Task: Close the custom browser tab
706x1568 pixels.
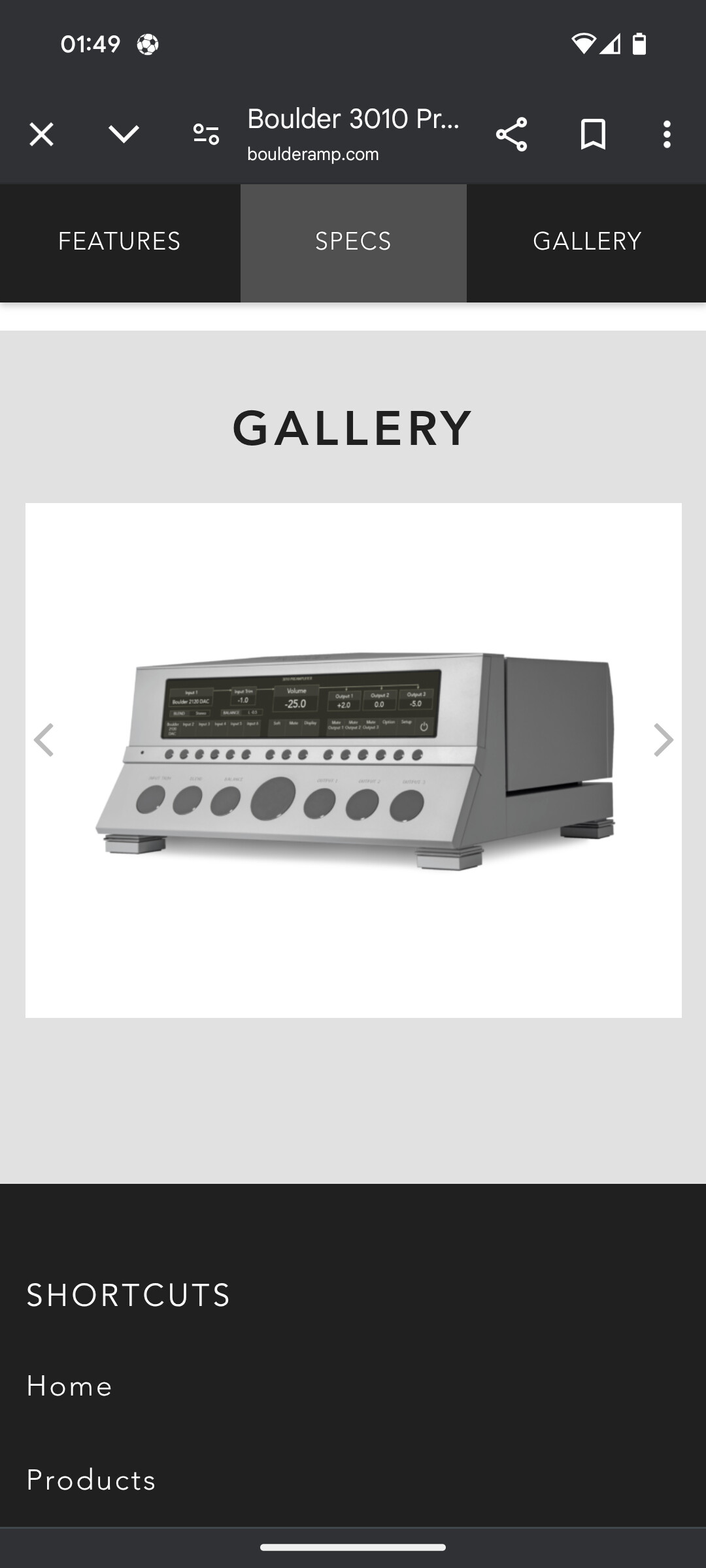Action: (x=41, y=135)
